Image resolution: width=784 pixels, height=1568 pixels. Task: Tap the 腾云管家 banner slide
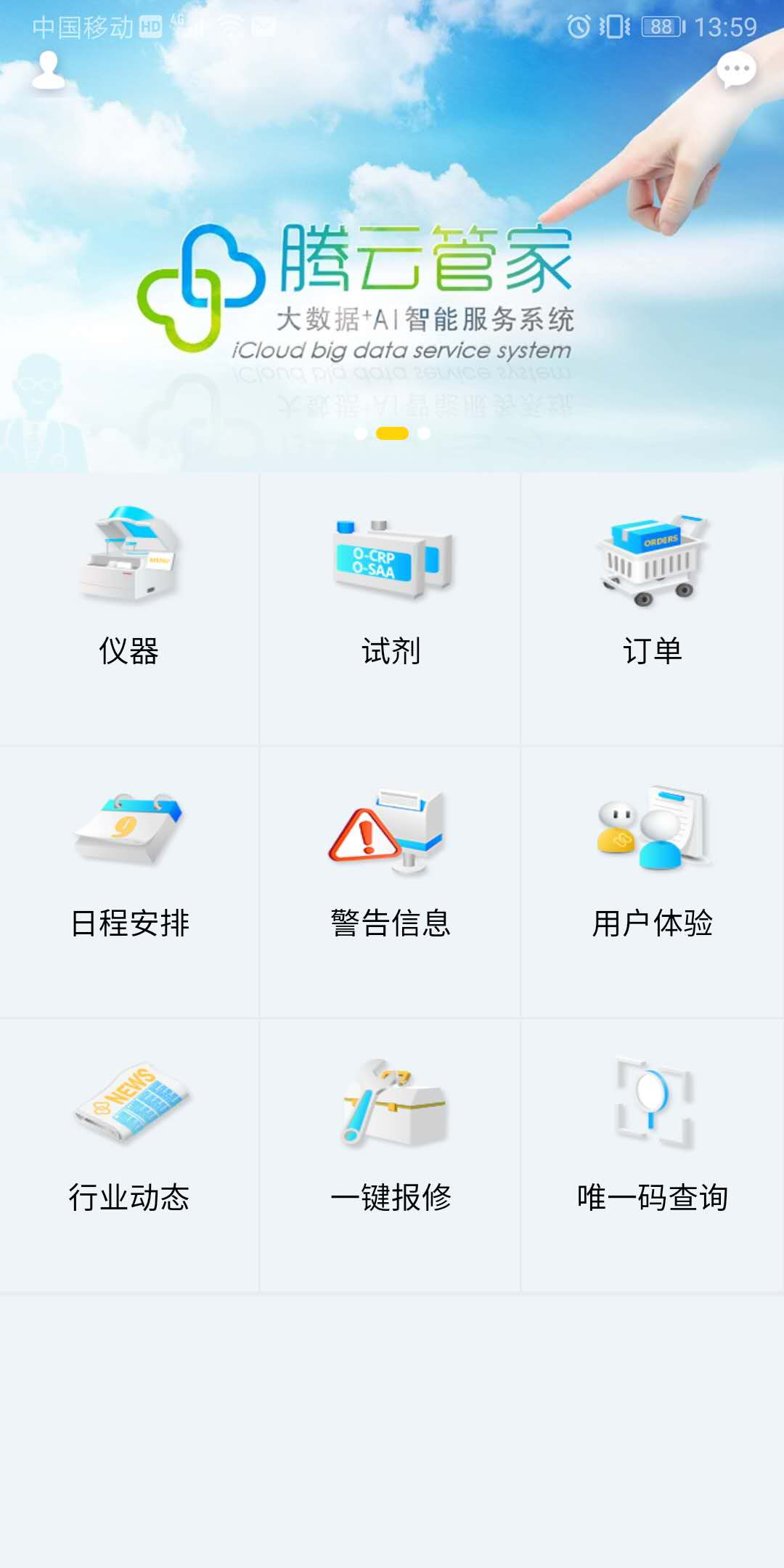click(x=392, y=290)
